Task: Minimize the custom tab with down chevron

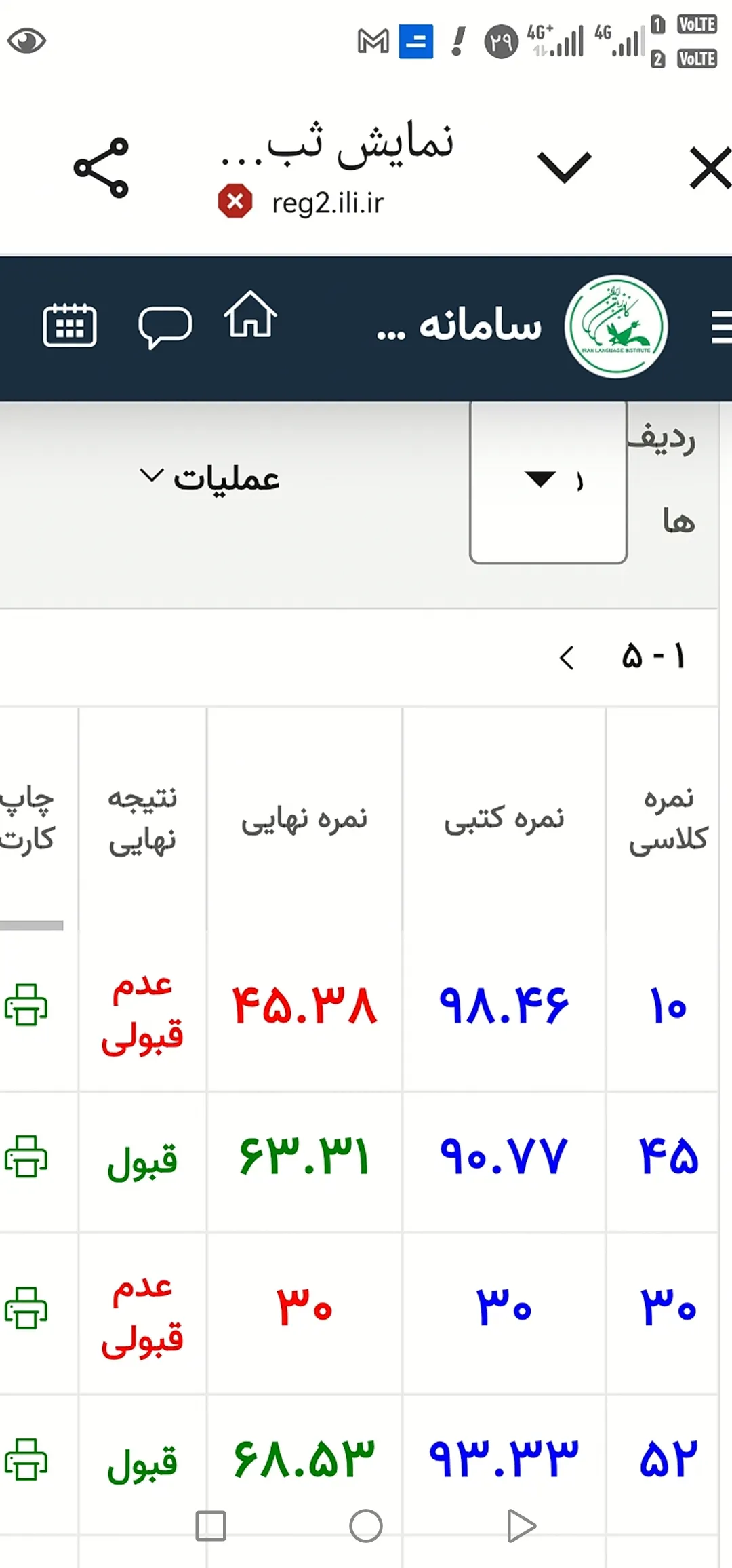Action: (564, 168)
